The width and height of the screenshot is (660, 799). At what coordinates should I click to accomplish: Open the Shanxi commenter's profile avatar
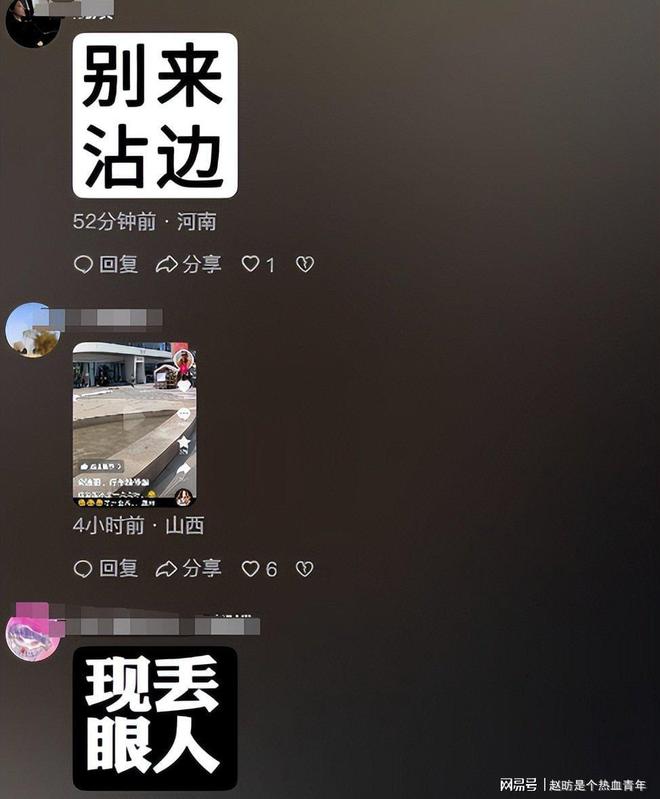pos(32,329)
